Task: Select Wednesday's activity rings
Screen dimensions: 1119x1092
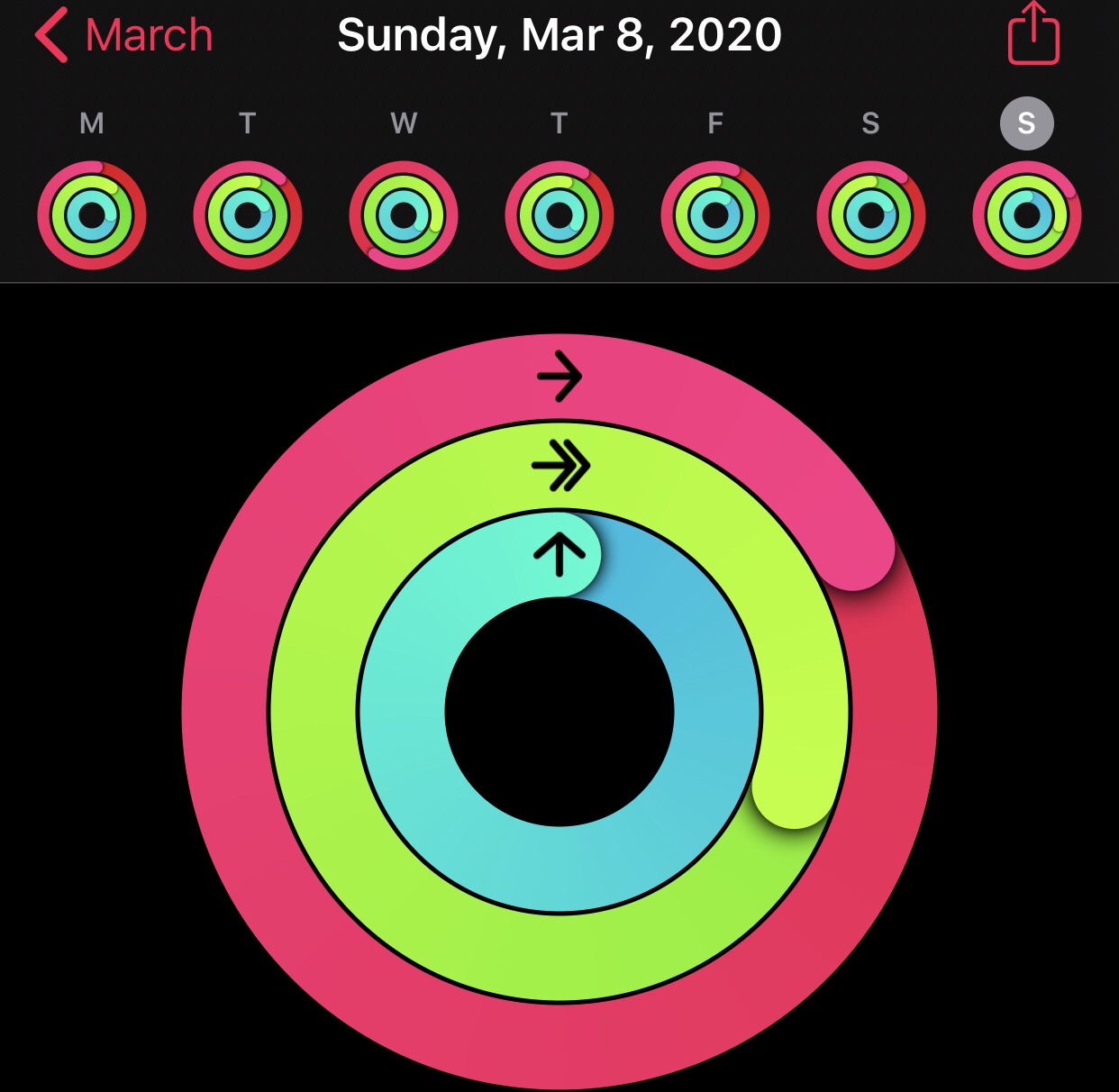Action: pyautogui.click(x=404, y=215)
